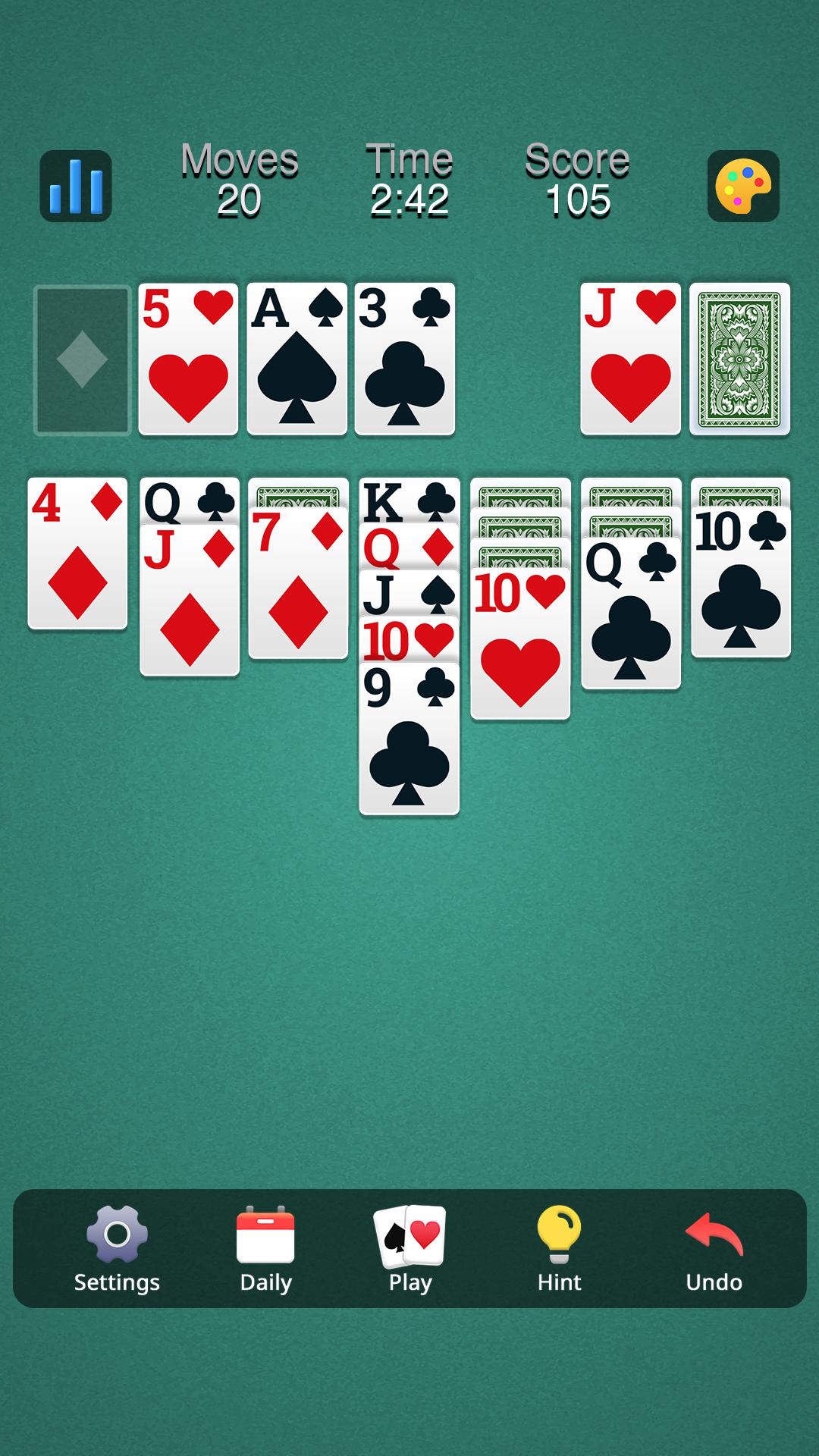
Task: Get a Hint with the lightbulb
Action: [559, 1248]
